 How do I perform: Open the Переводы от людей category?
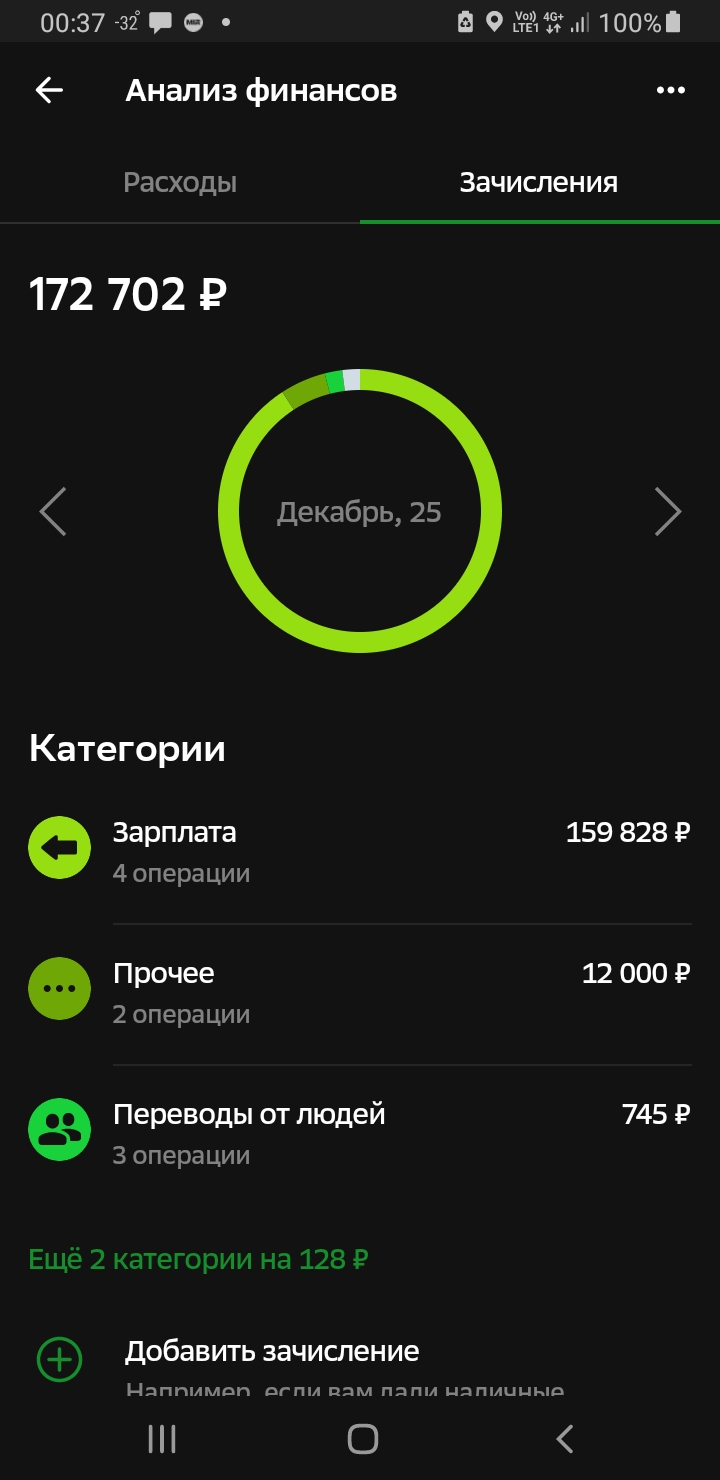pos(360,1133)
